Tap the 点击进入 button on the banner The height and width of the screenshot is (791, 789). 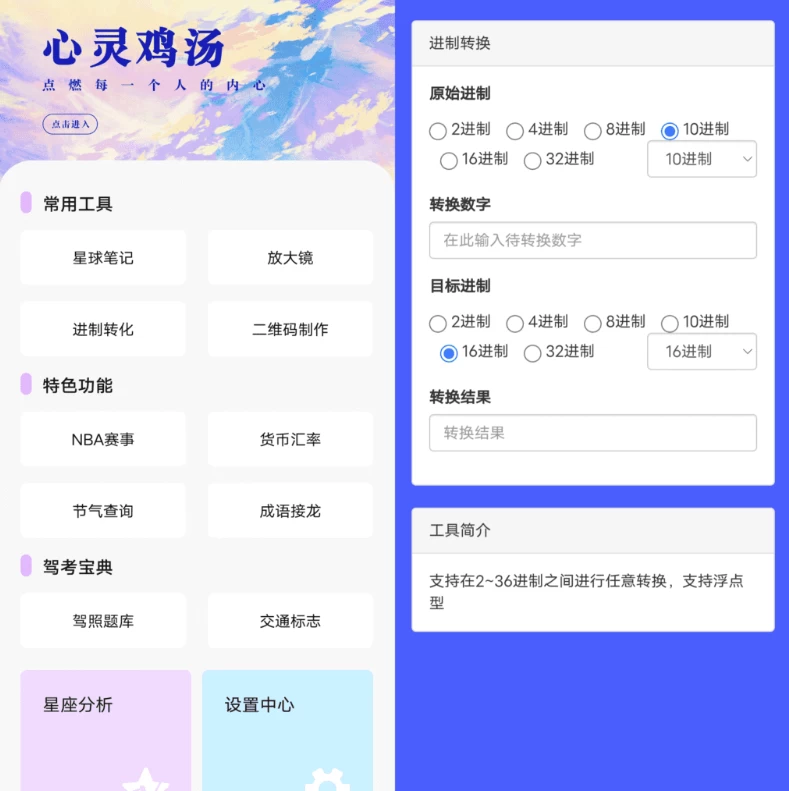click(70, 125)
